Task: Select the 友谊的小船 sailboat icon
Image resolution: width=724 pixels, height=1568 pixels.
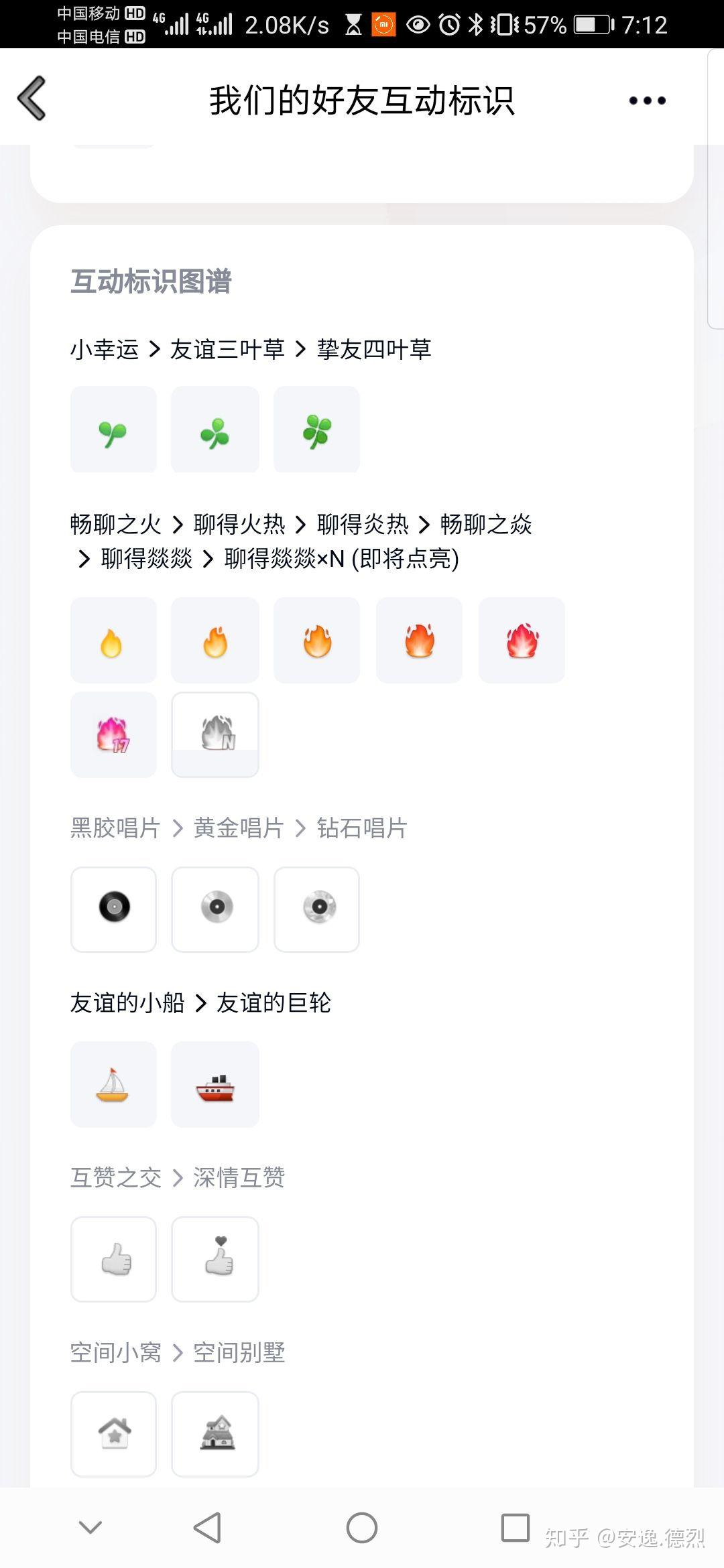Action: (x=113, y=1084)
